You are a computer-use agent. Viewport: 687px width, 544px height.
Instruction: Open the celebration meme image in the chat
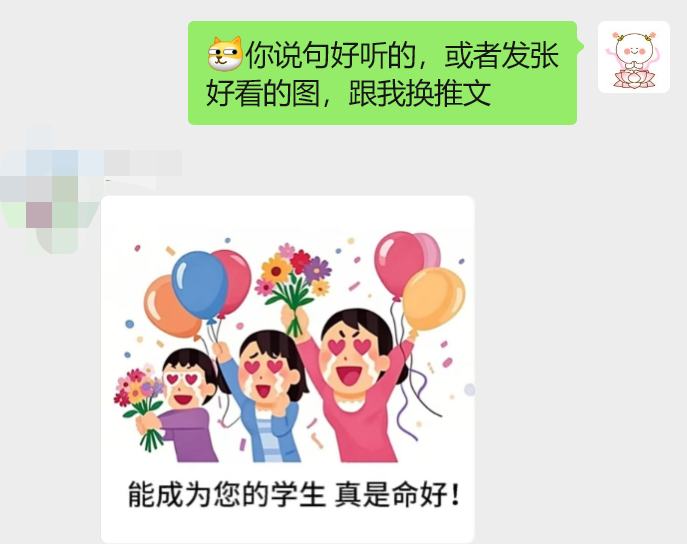[288, 368]
